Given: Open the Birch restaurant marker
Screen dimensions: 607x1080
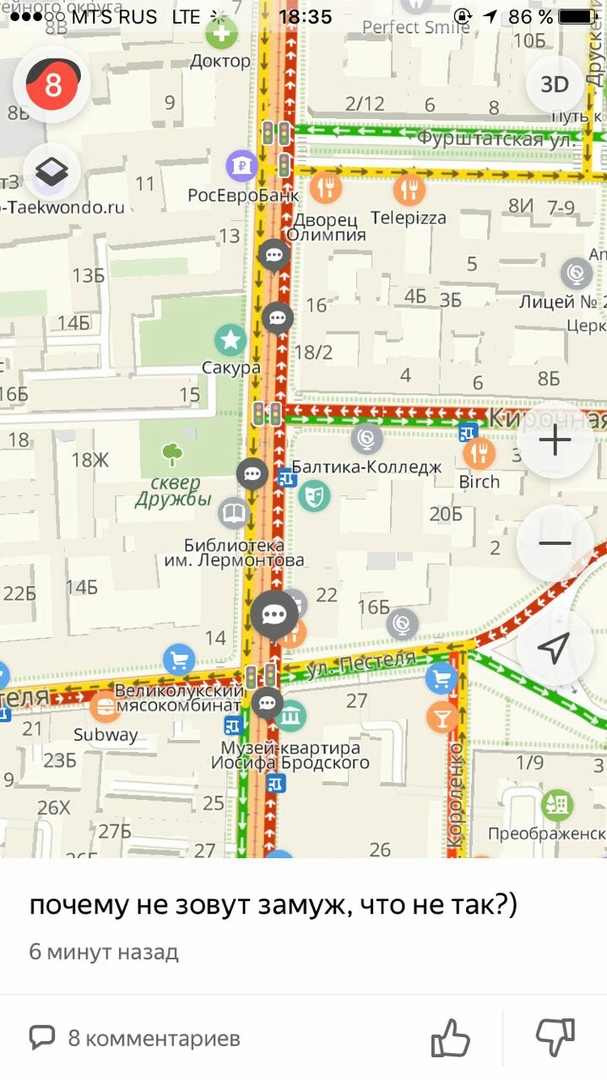Looking at the screenshot, I should 480,454.
